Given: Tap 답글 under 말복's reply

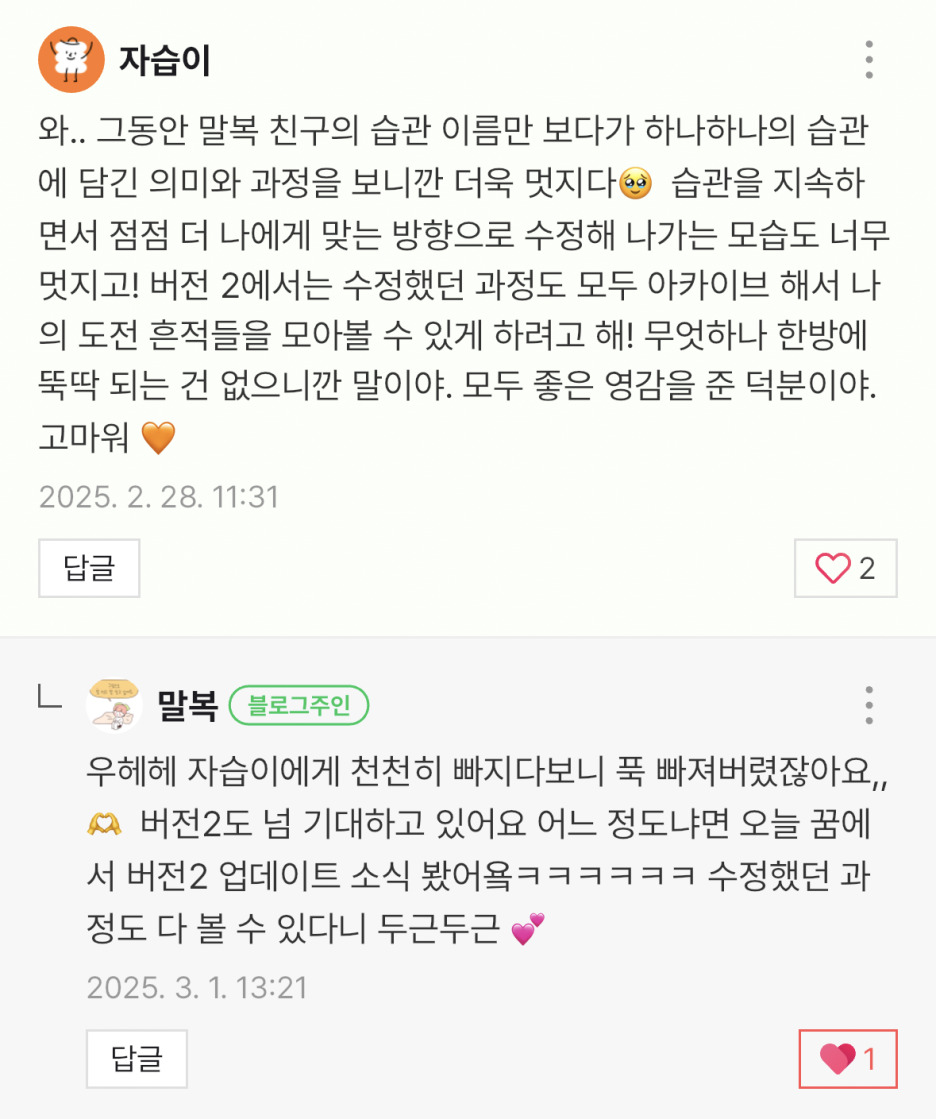Looking at the screenshot, I should tap(137, 1058).
